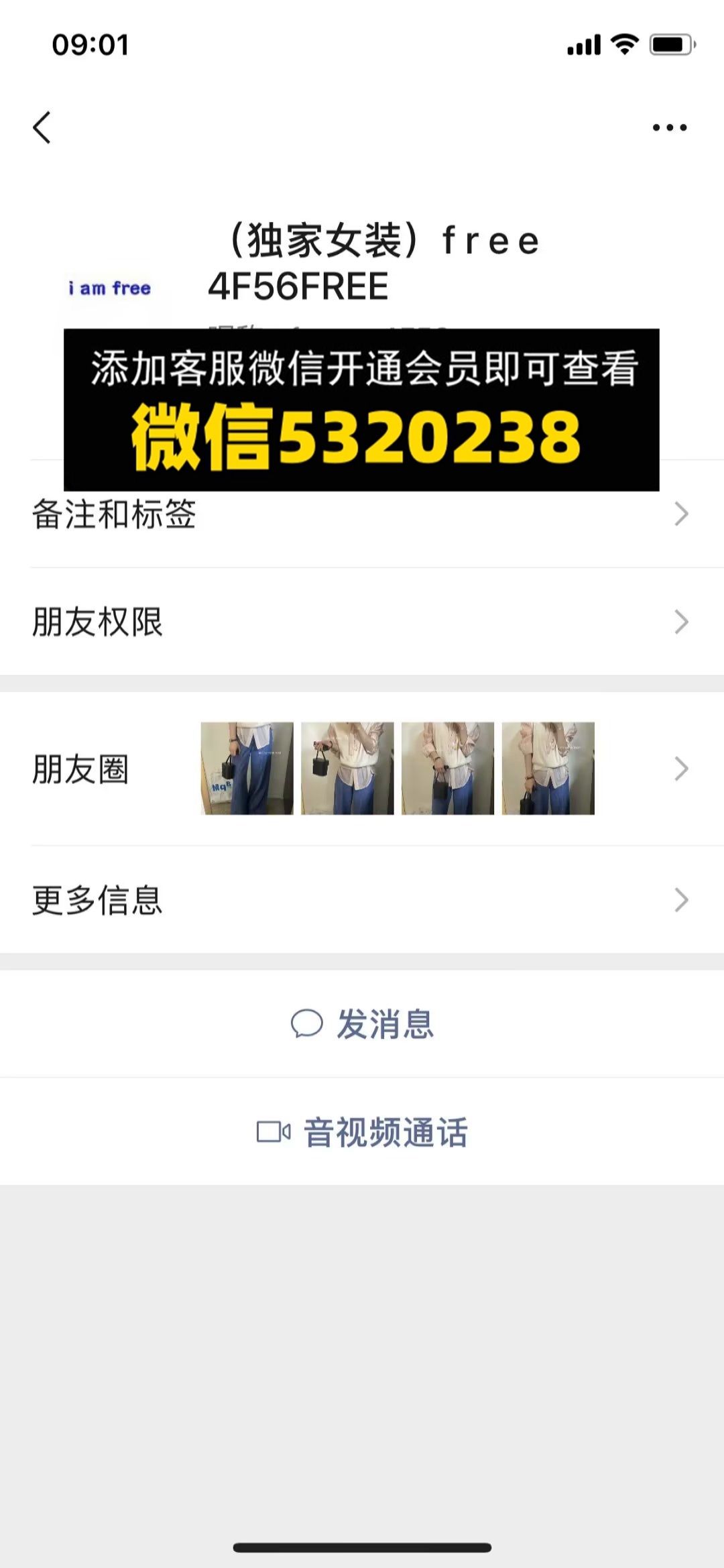The width and height of the screenshot is (724, 1568).
Task: Go back using the back arrow
Action: click(x=42, y=127)
